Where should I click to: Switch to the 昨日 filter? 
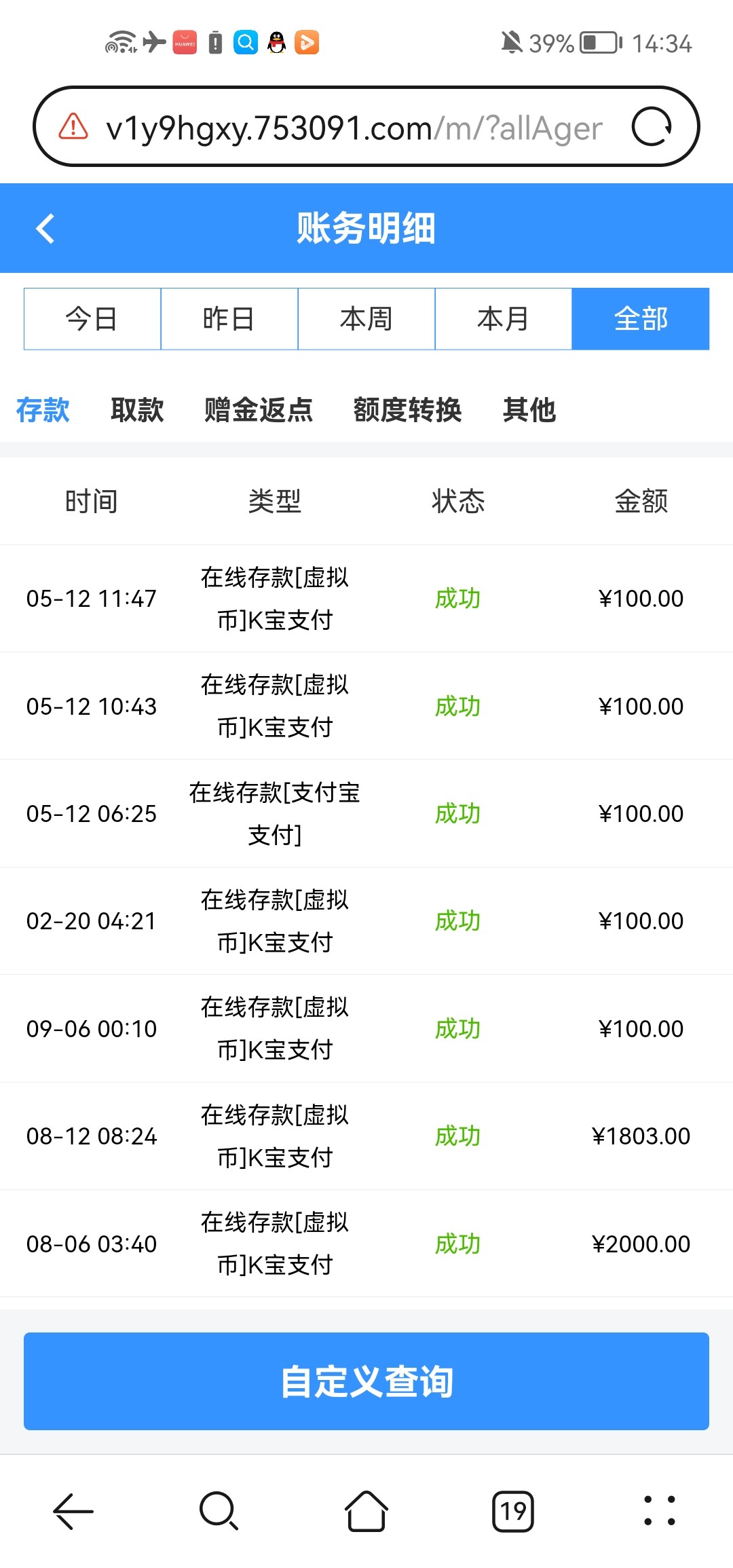pyautogui.click(x=229, y=318)
